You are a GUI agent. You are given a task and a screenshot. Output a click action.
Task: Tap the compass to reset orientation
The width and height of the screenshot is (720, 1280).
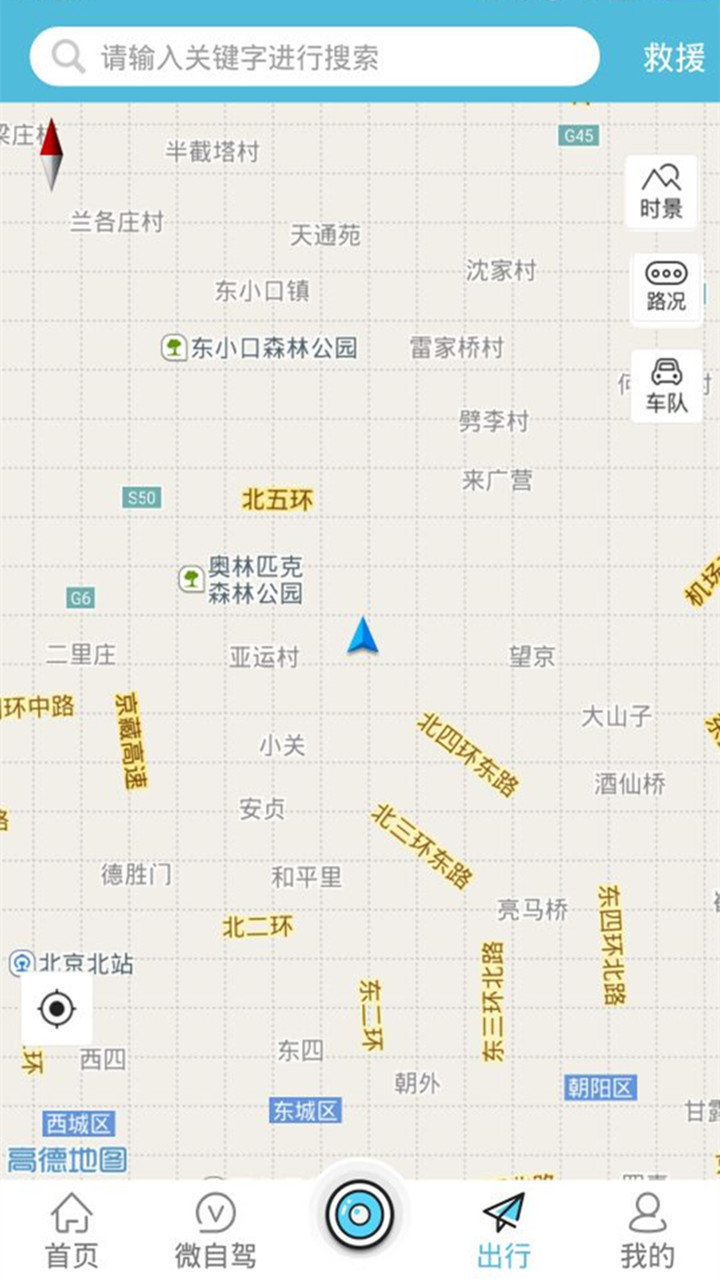click(51, 155)
